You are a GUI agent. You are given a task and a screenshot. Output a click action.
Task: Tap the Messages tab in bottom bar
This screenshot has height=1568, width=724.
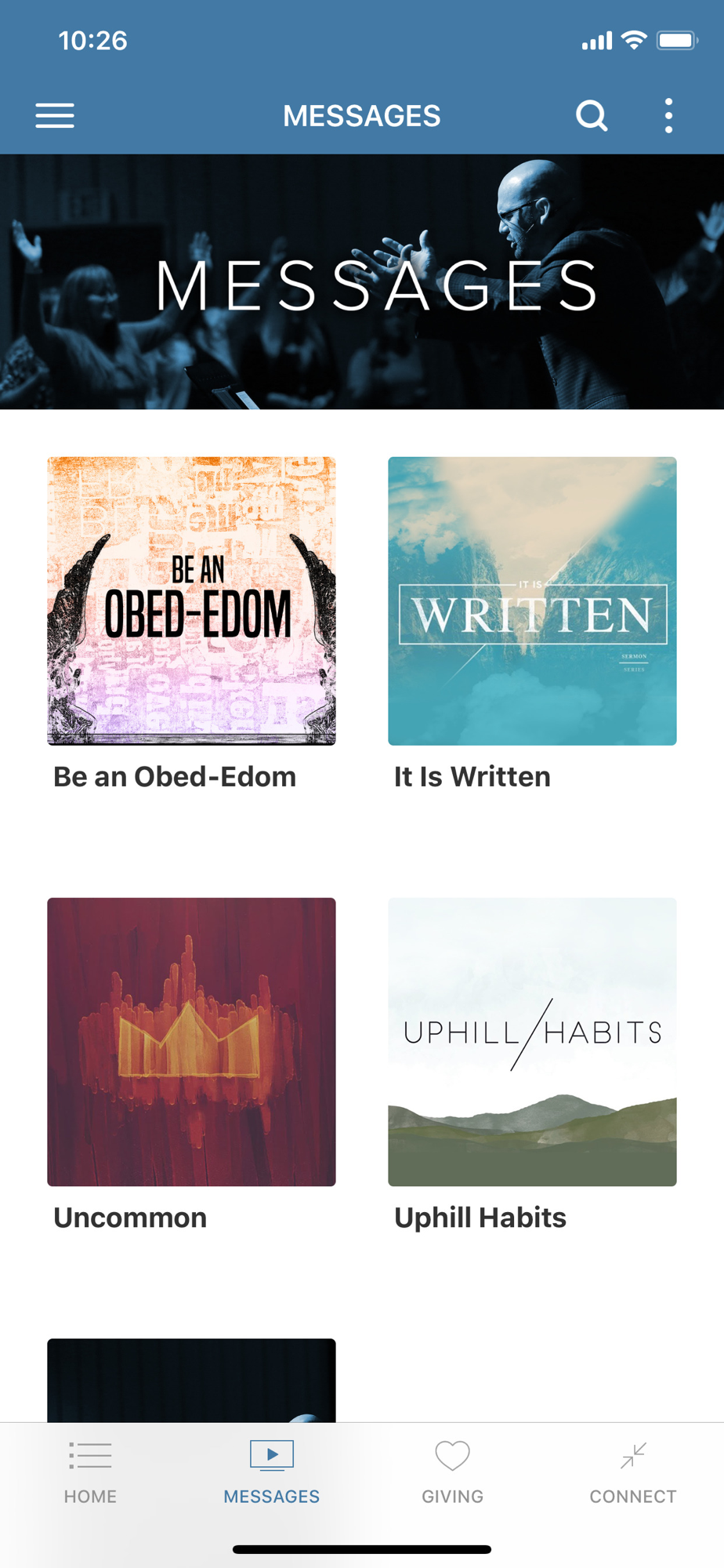271,1472
